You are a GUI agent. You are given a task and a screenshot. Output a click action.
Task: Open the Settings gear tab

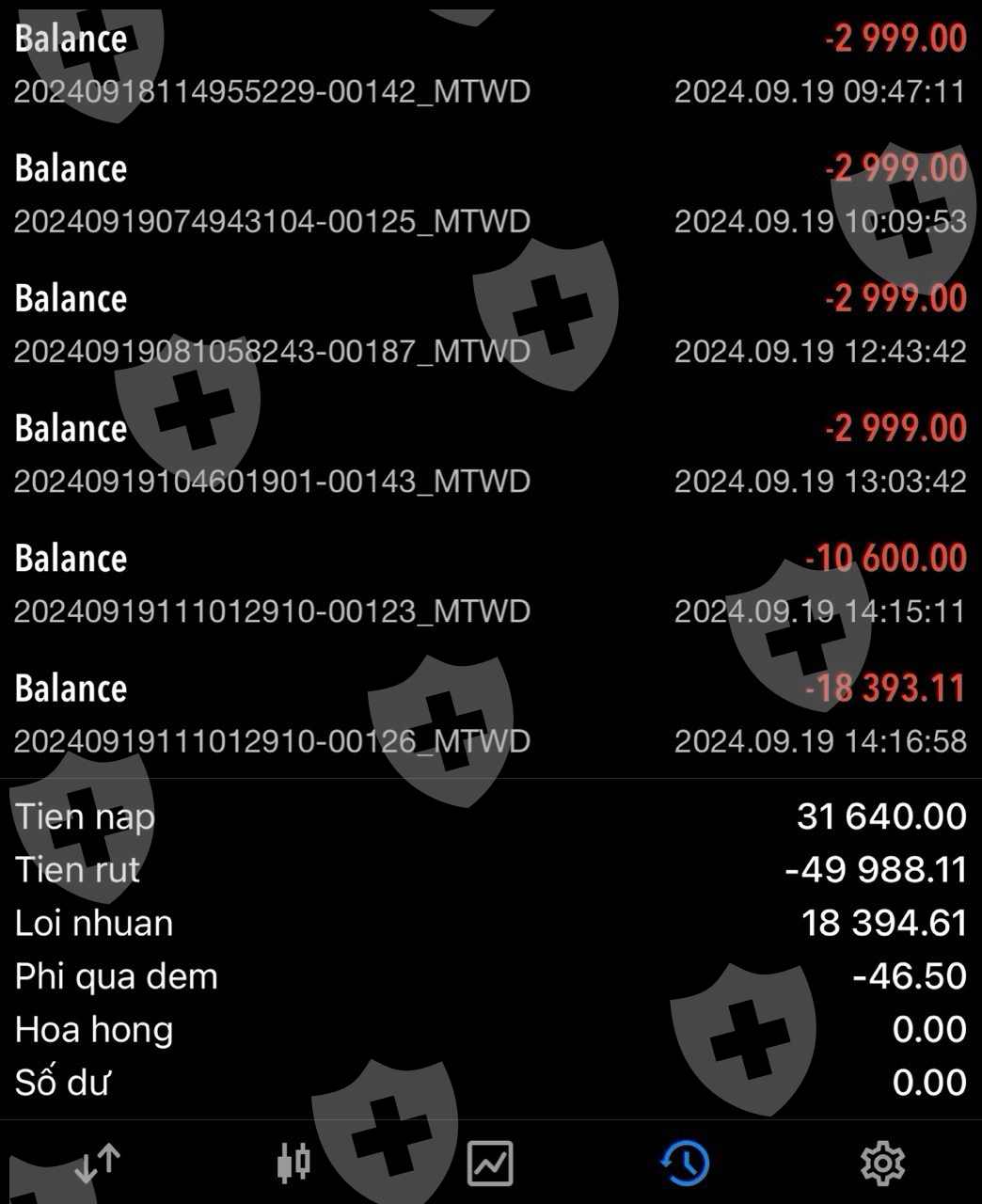[882, 1163]
